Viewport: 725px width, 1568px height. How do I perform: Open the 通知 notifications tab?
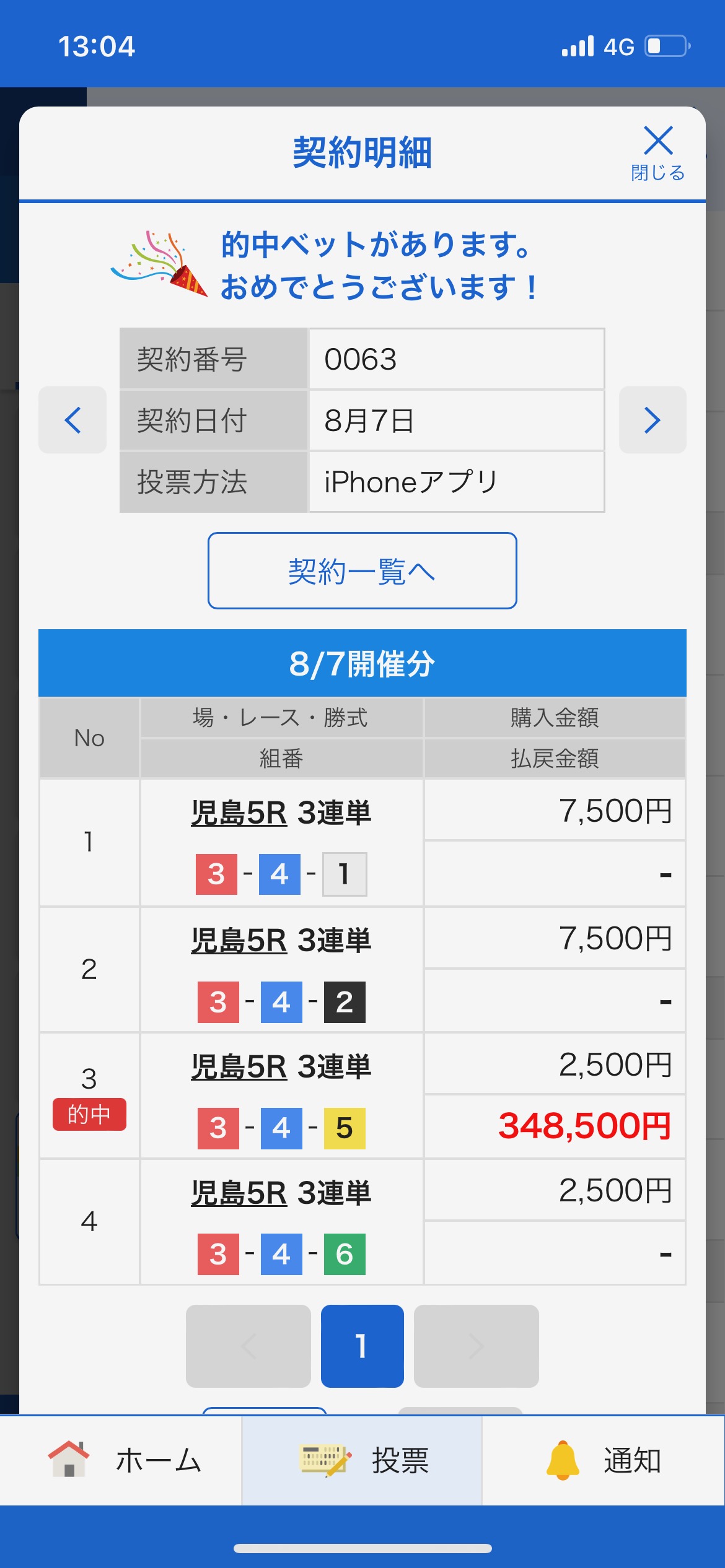coord(604,1460)
